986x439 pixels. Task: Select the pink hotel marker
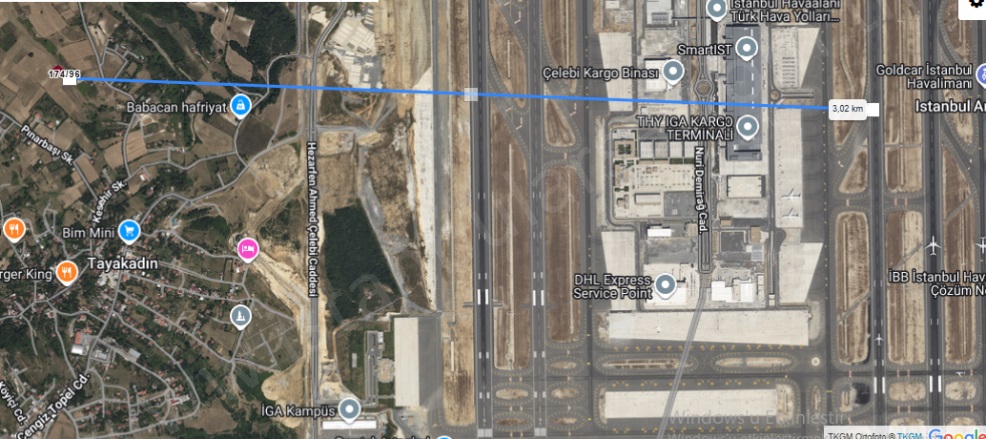pyautogui.click(x=246, y=248)
